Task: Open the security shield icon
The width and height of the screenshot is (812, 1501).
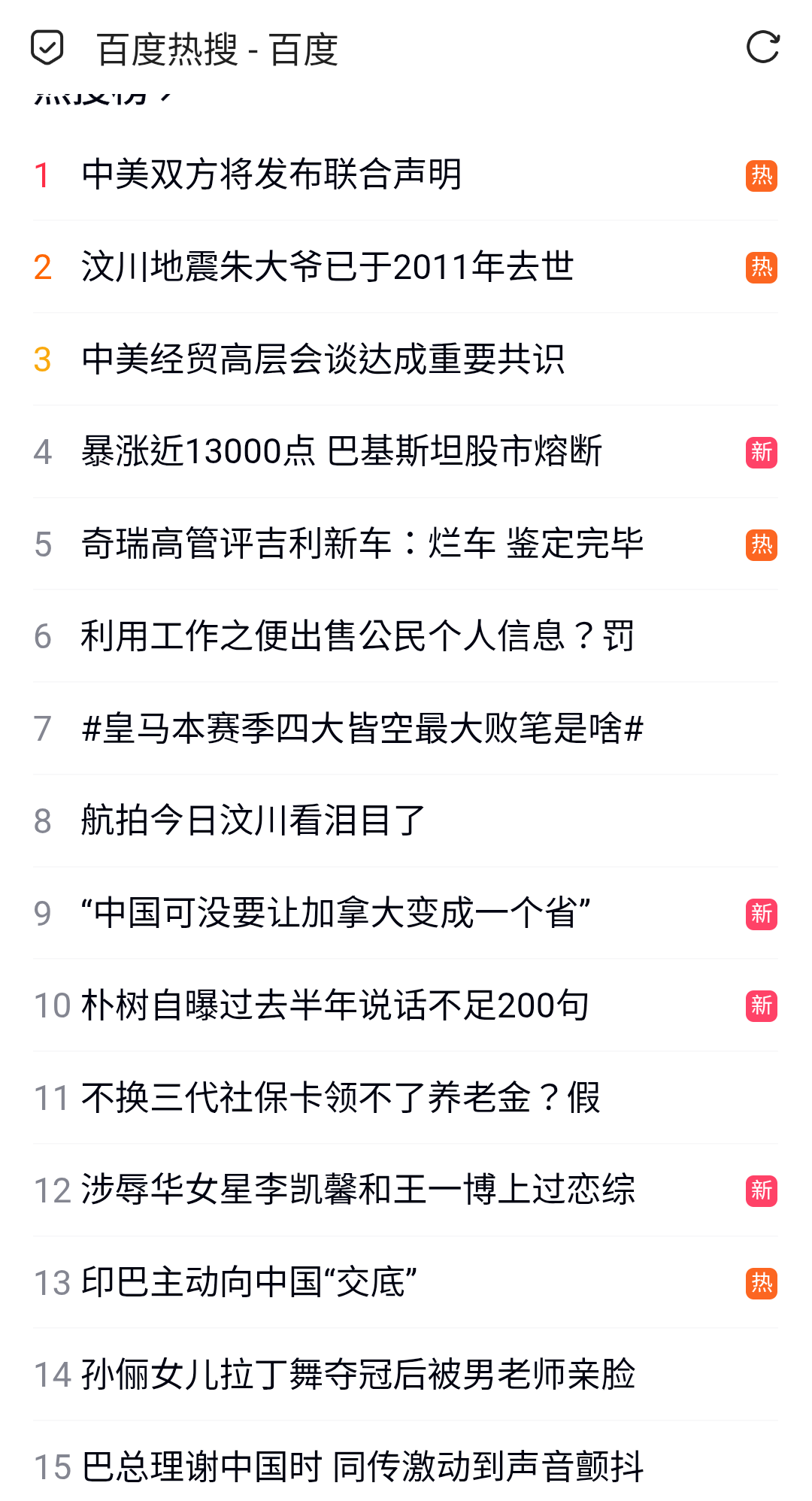Action: point(47,47)
